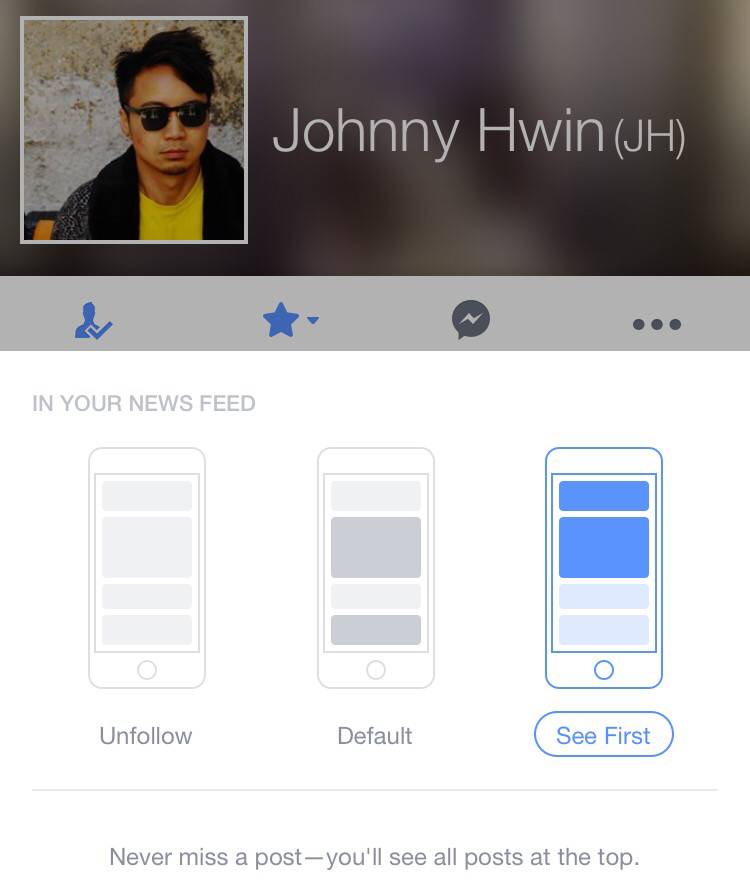Open the star follow settings dropdown
The height and width of the screenshot is (883, 750).
(289, 321)
